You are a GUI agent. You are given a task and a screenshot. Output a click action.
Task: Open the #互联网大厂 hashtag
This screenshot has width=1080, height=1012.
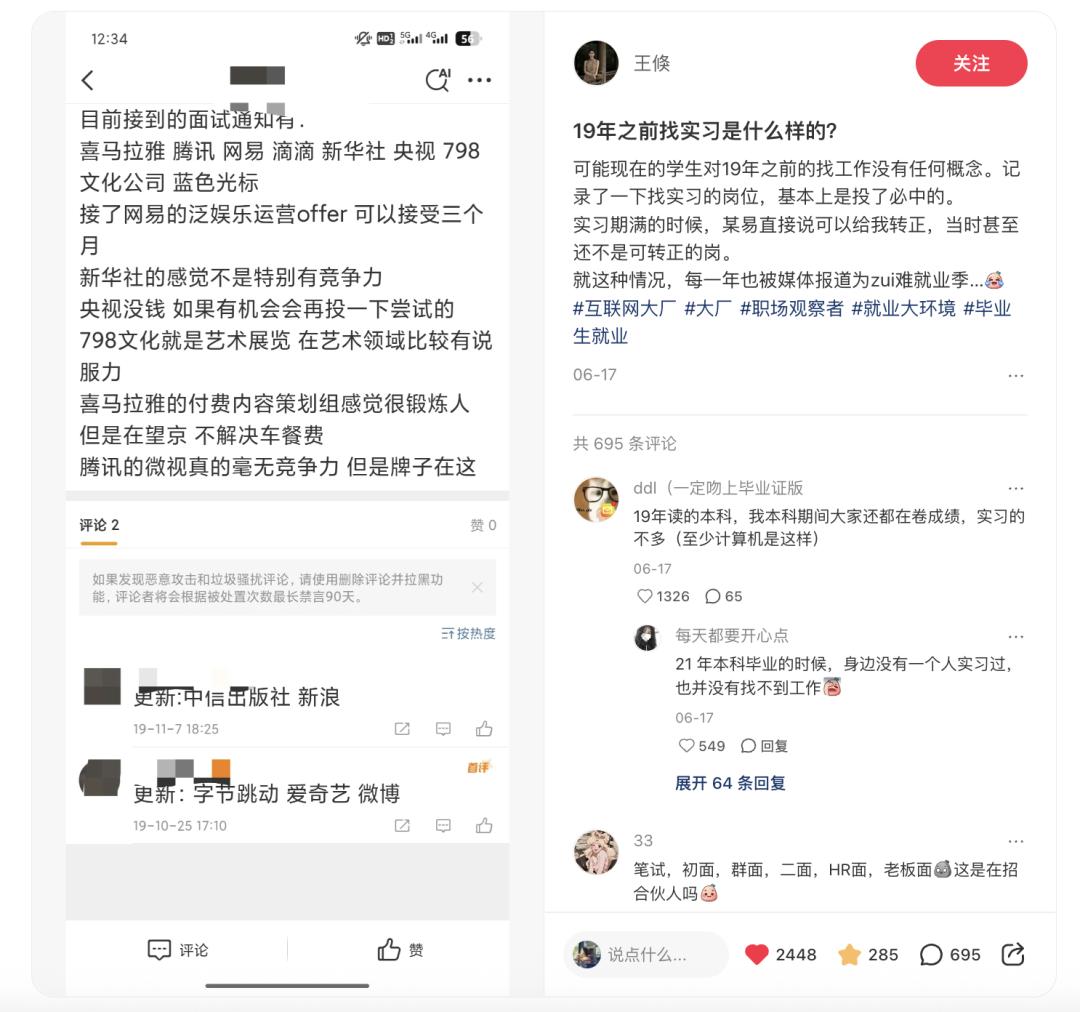pos(624,309)
